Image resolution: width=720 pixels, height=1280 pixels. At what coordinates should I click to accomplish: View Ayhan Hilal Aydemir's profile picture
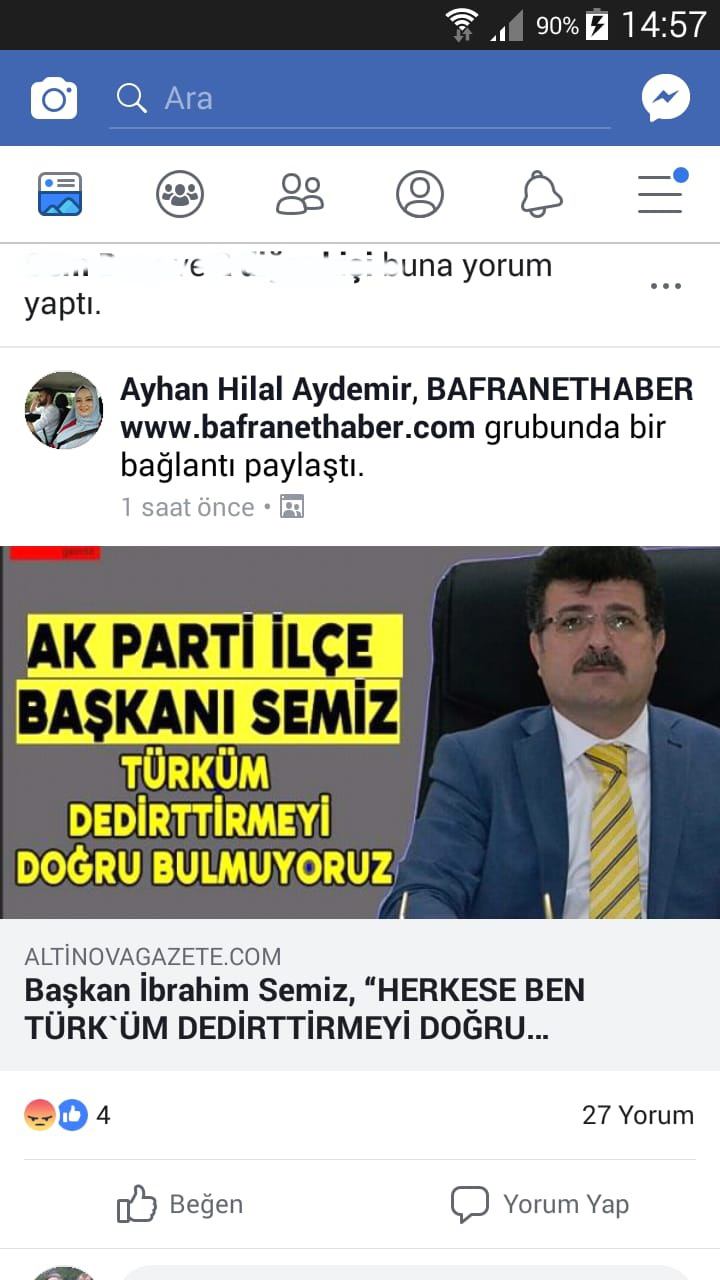click(x=63, y=410)
